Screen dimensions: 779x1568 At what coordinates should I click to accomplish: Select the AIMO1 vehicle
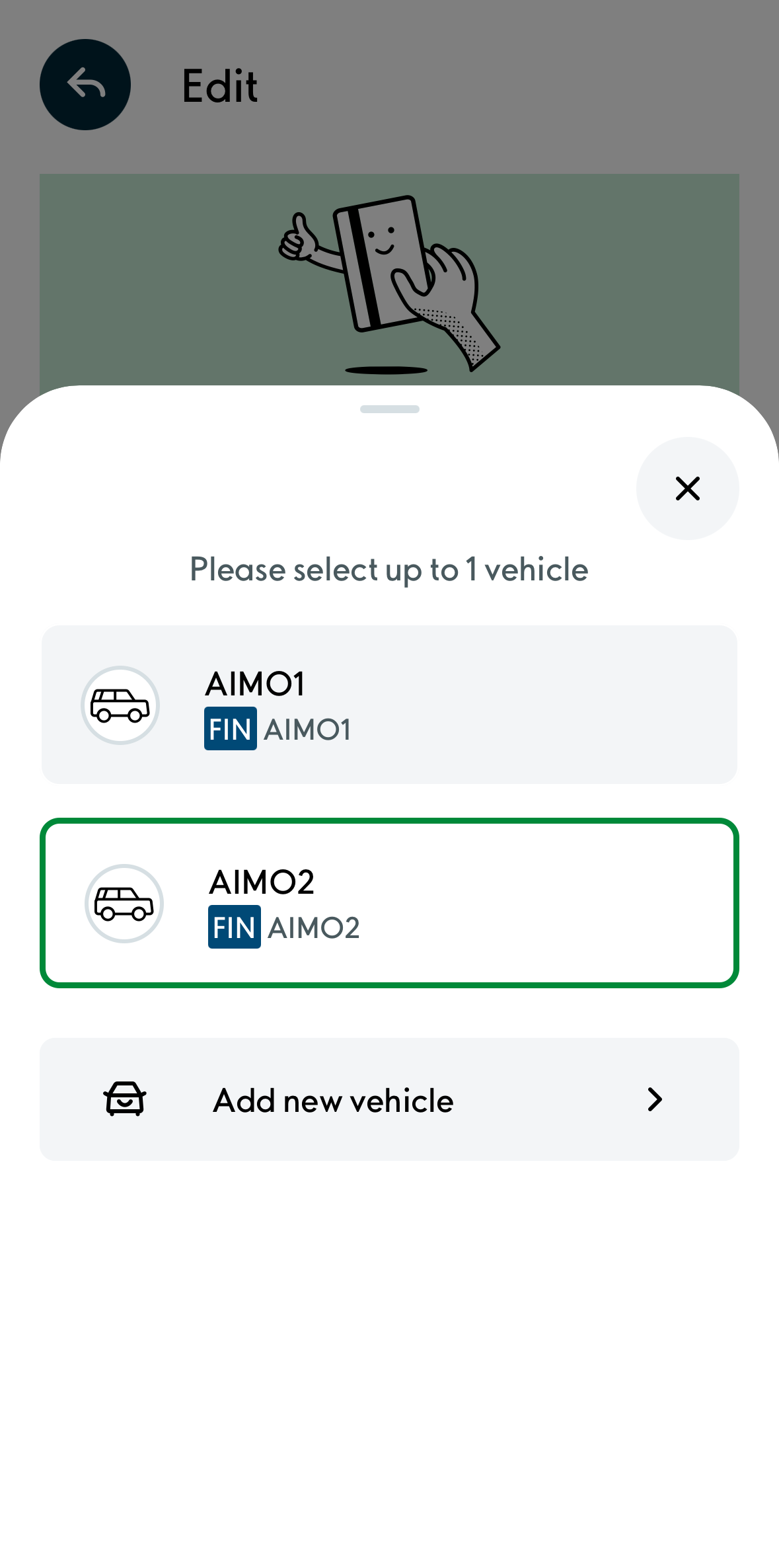(x=389, y=705)
